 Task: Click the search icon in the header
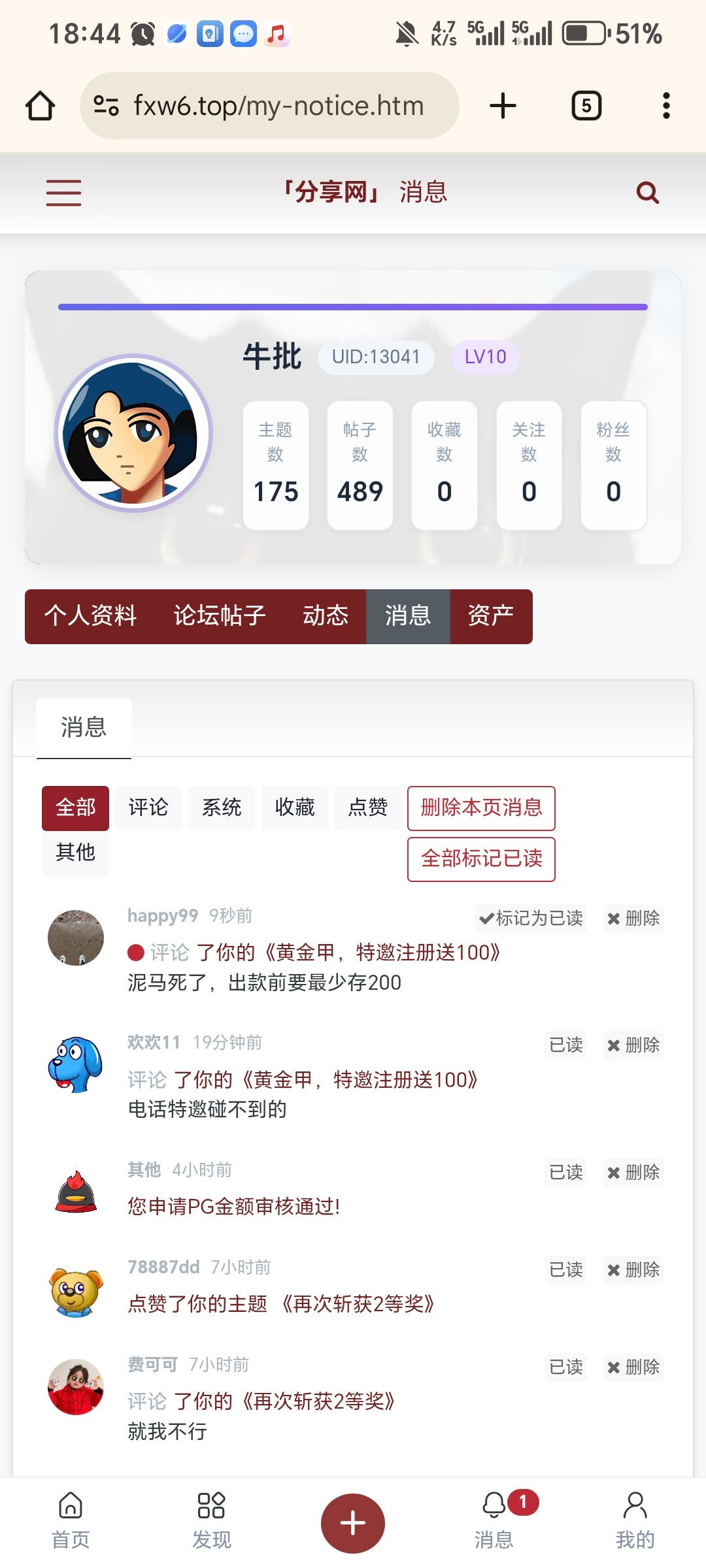647,191
